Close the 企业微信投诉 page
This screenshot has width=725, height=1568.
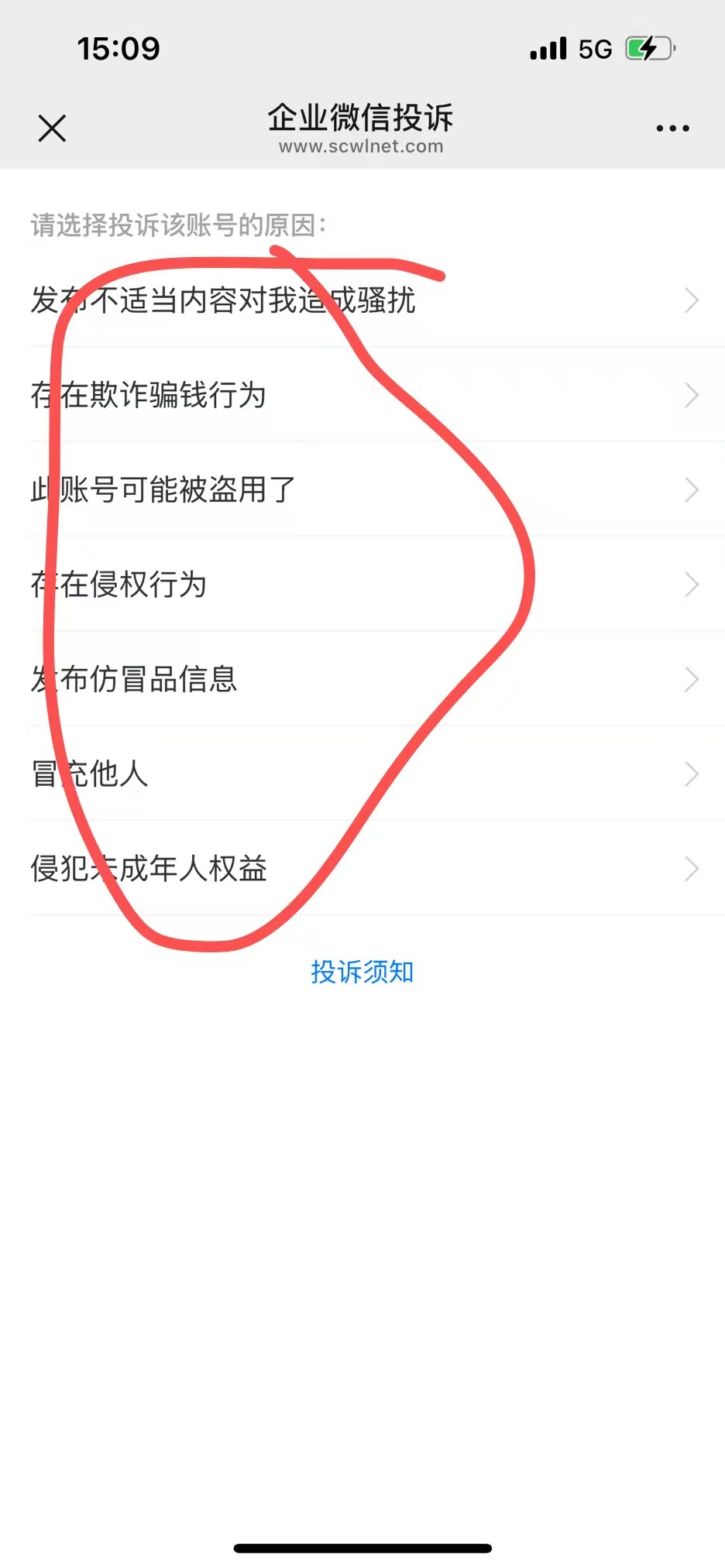[x=52, y=129]
